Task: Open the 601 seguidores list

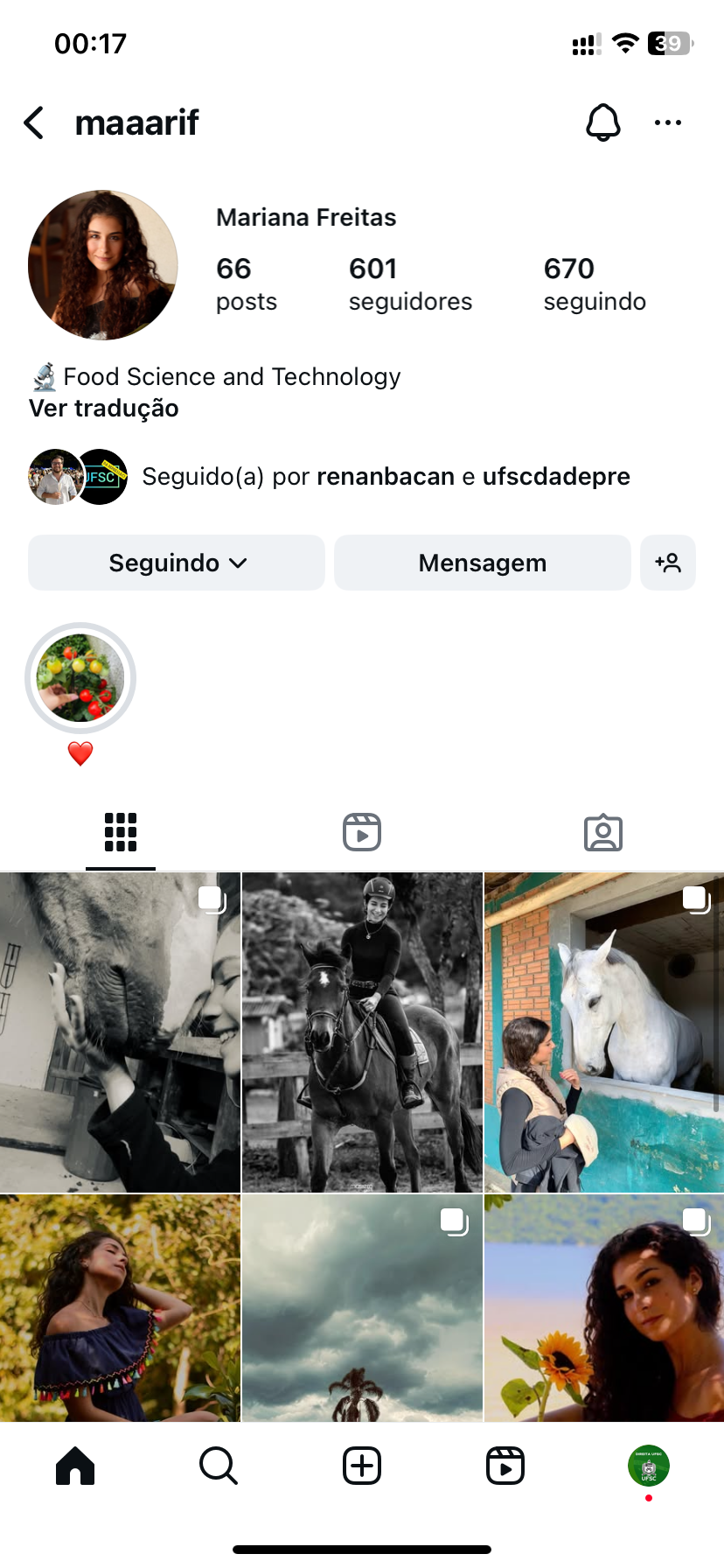Action: pyautogui.click(x=409, y=283)
